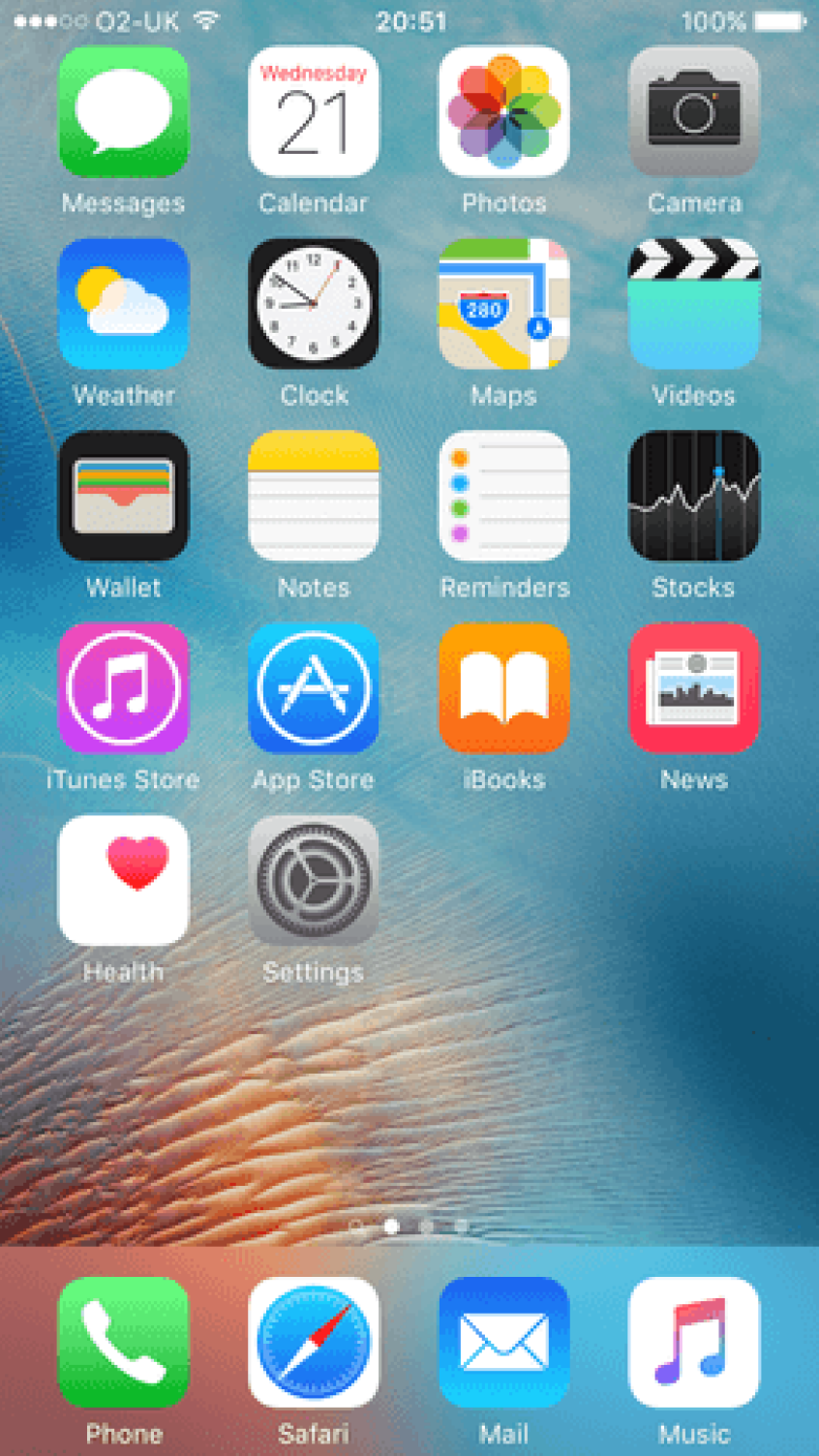Open the Videos app

693,304
